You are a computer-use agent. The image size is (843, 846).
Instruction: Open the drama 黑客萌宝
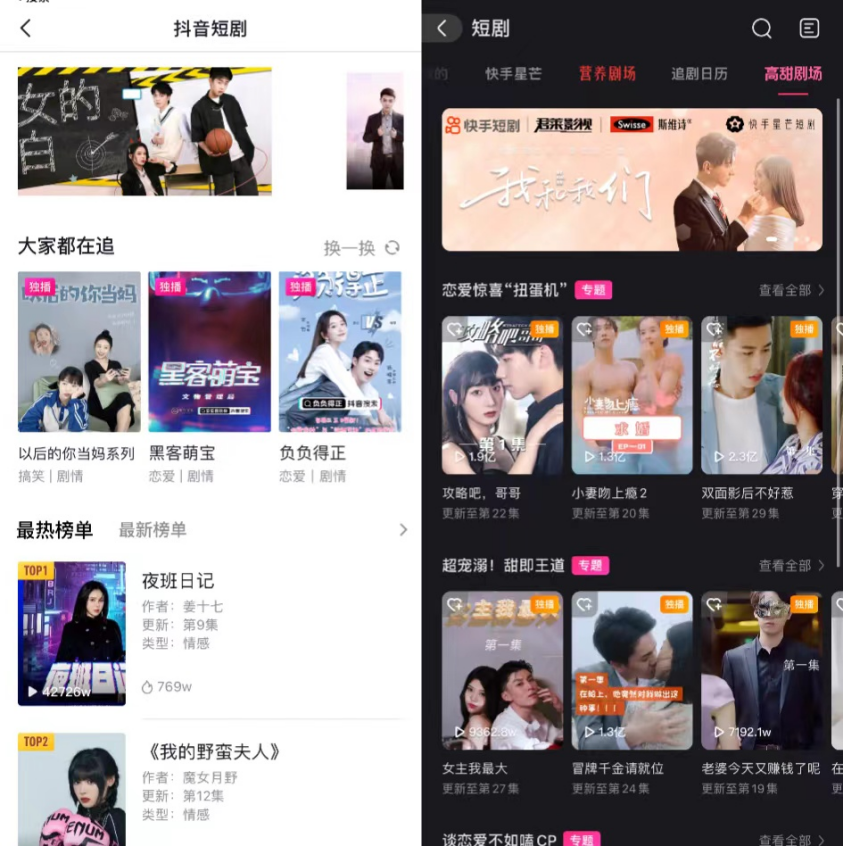(209, 352)
